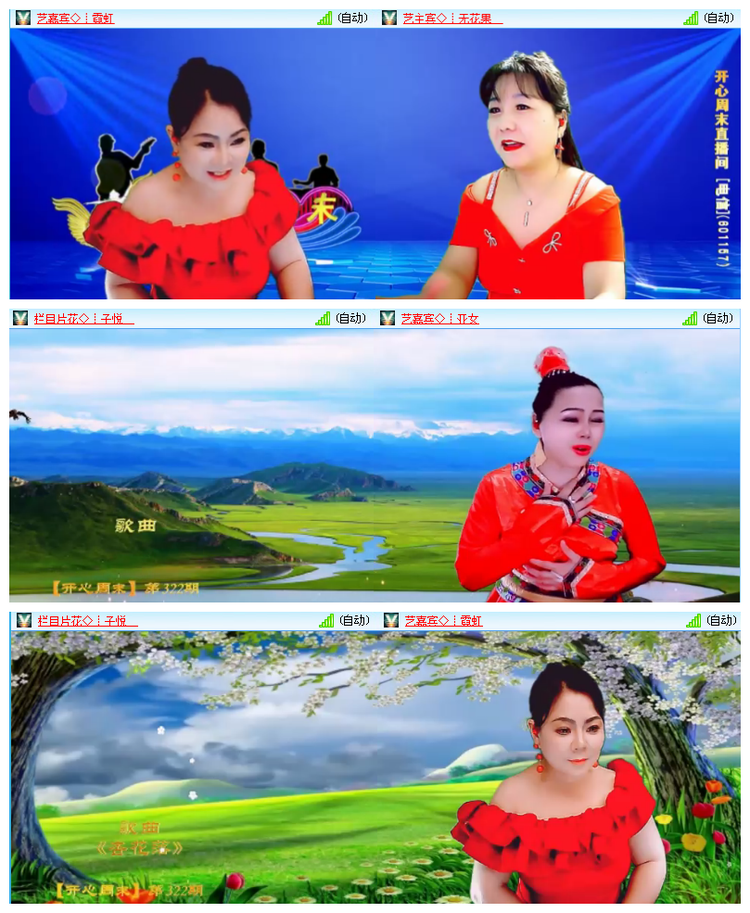750x913 pixels.
Task: Click the webcam icon in 亚女's window header
Action: (x=387, y=318)
